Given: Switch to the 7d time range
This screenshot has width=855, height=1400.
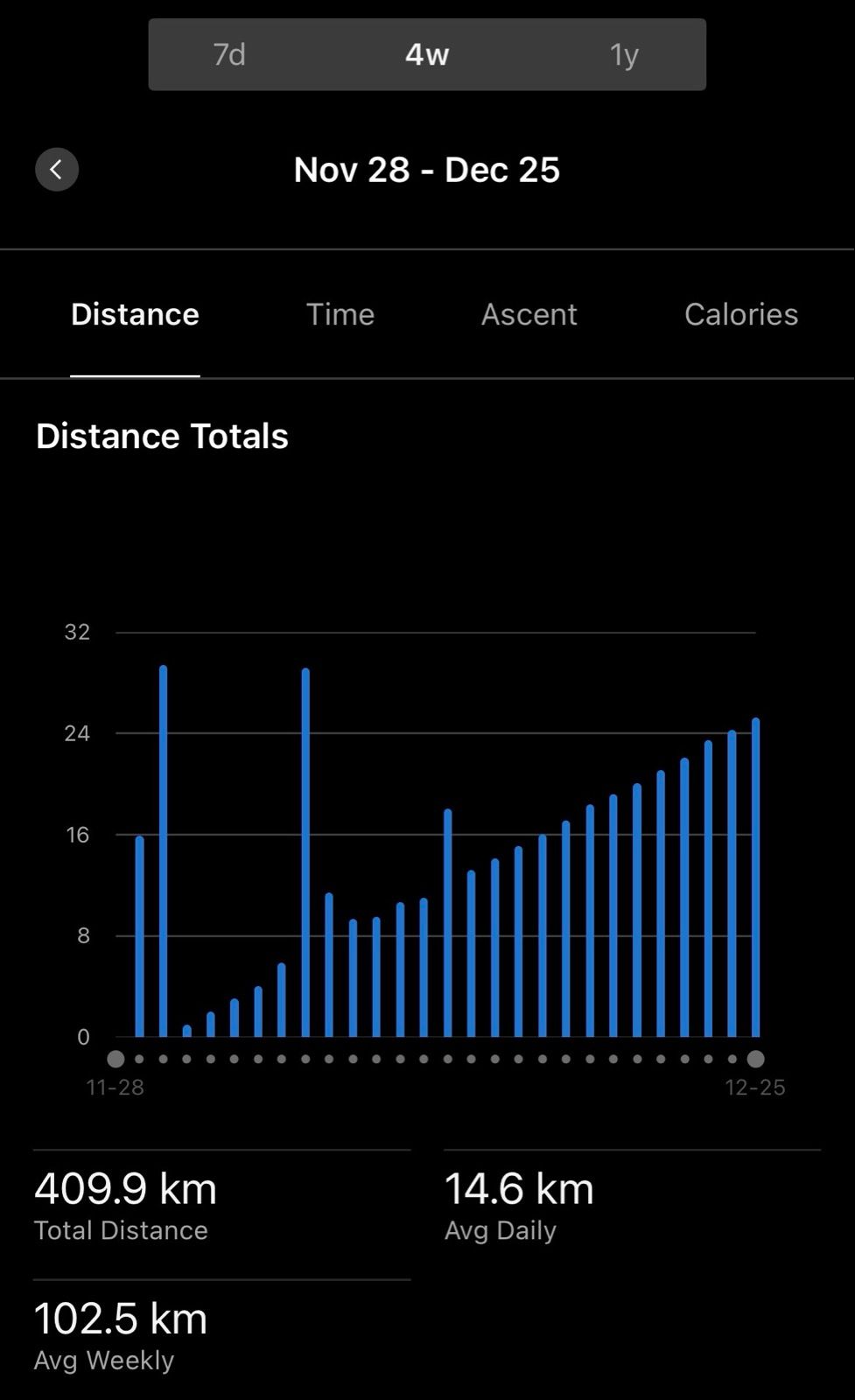Looking at the screenshot, I should tap(229, 54).
